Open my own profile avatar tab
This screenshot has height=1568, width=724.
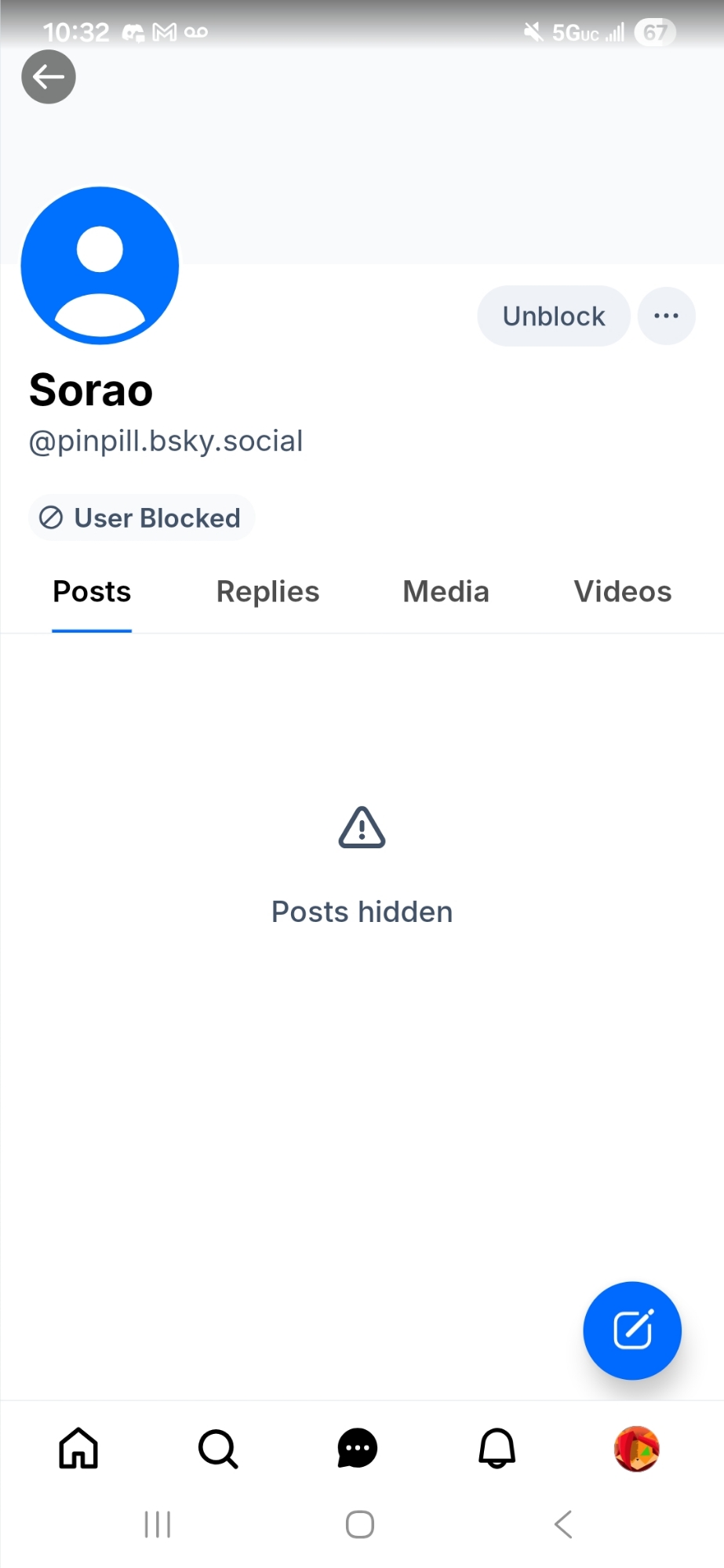tap(636, 1448)
